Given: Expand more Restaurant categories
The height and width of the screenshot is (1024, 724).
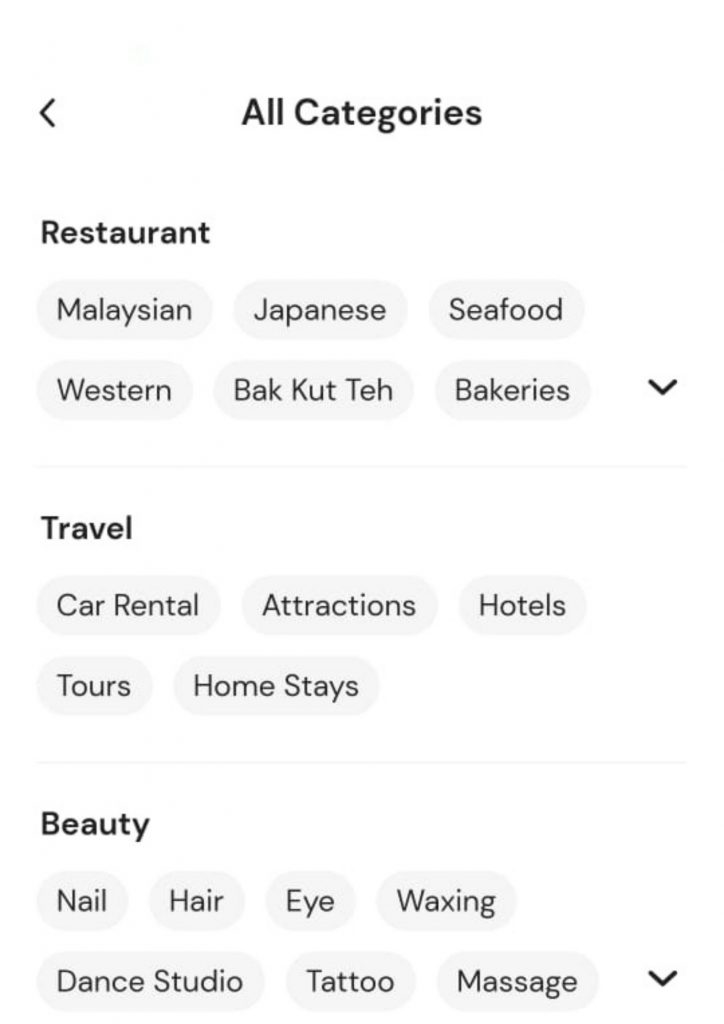Looking at the screenshot, I should pos(663,388).
